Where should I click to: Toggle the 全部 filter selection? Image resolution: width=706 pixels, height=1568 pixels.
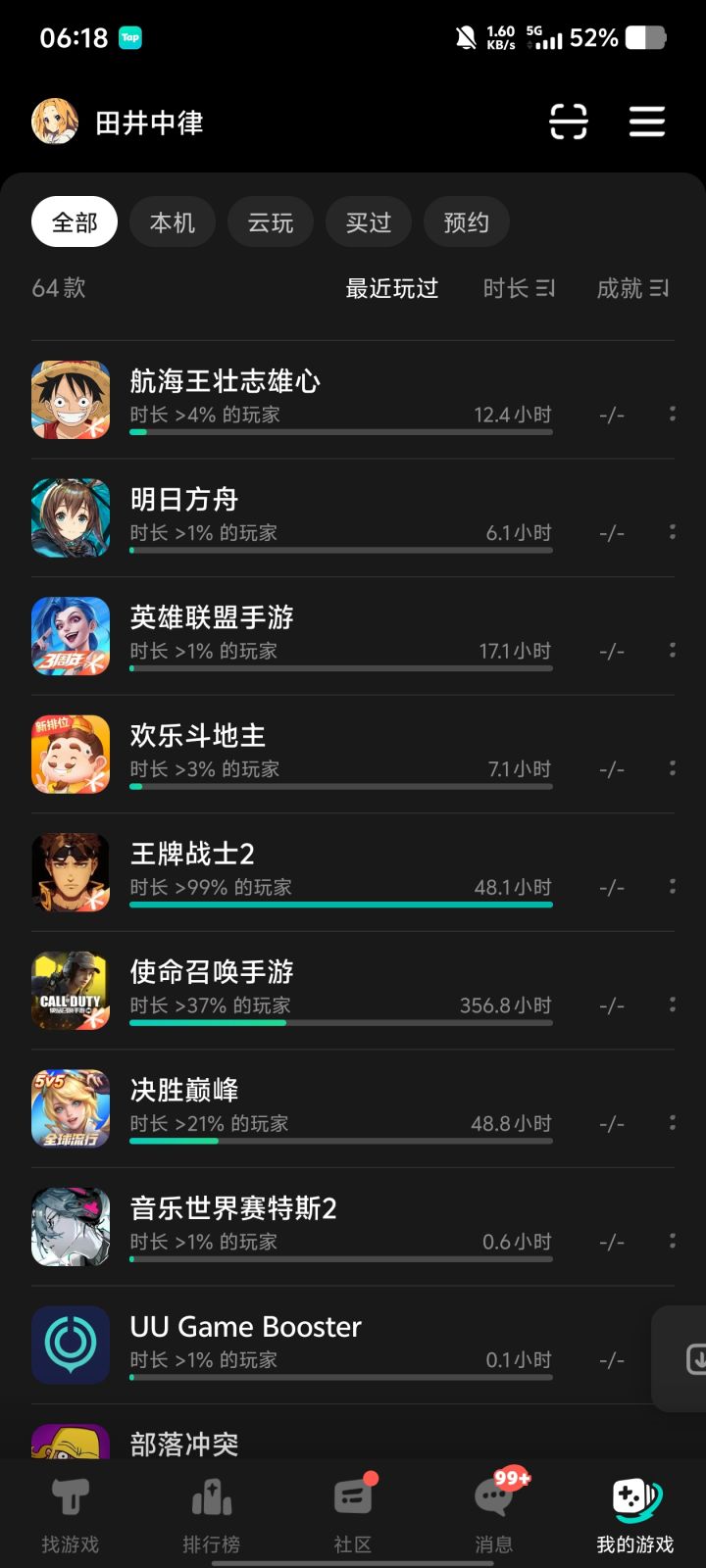pos(74,221)
